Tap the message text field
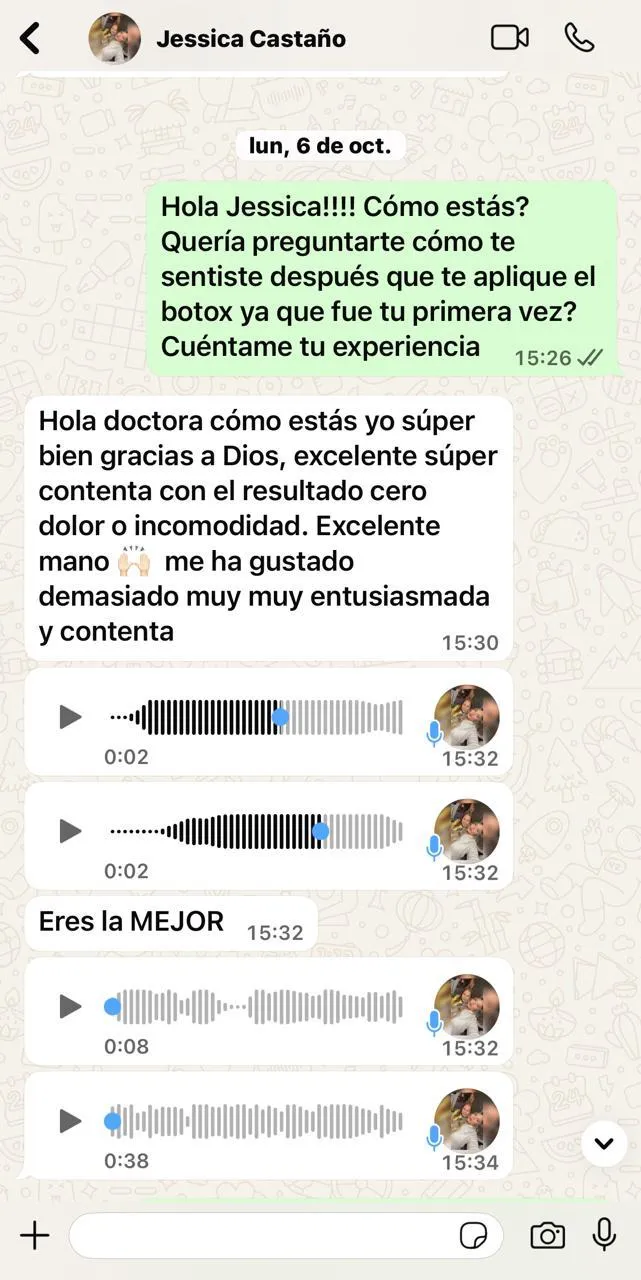 pos(260,1235)
